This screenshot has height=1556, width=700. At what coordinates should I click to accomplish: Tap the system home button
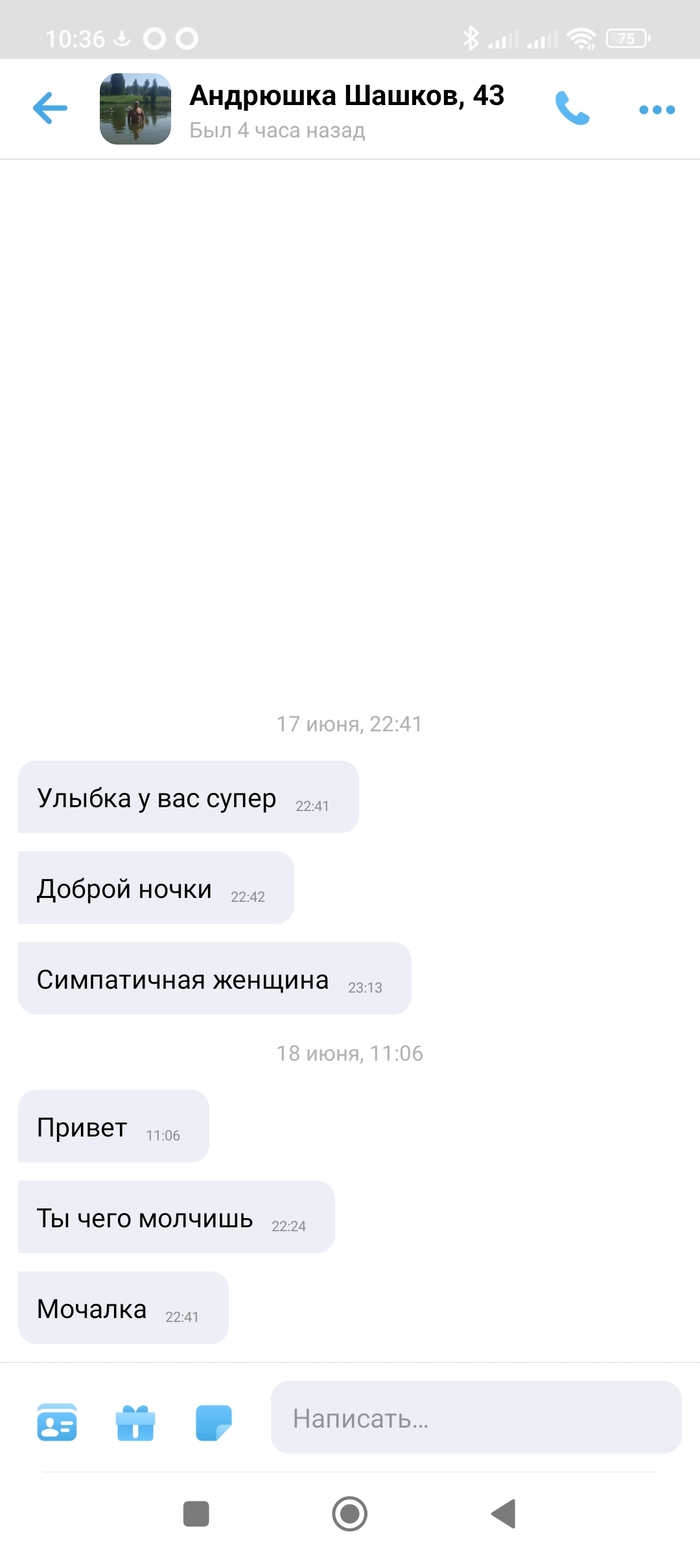350,1514
